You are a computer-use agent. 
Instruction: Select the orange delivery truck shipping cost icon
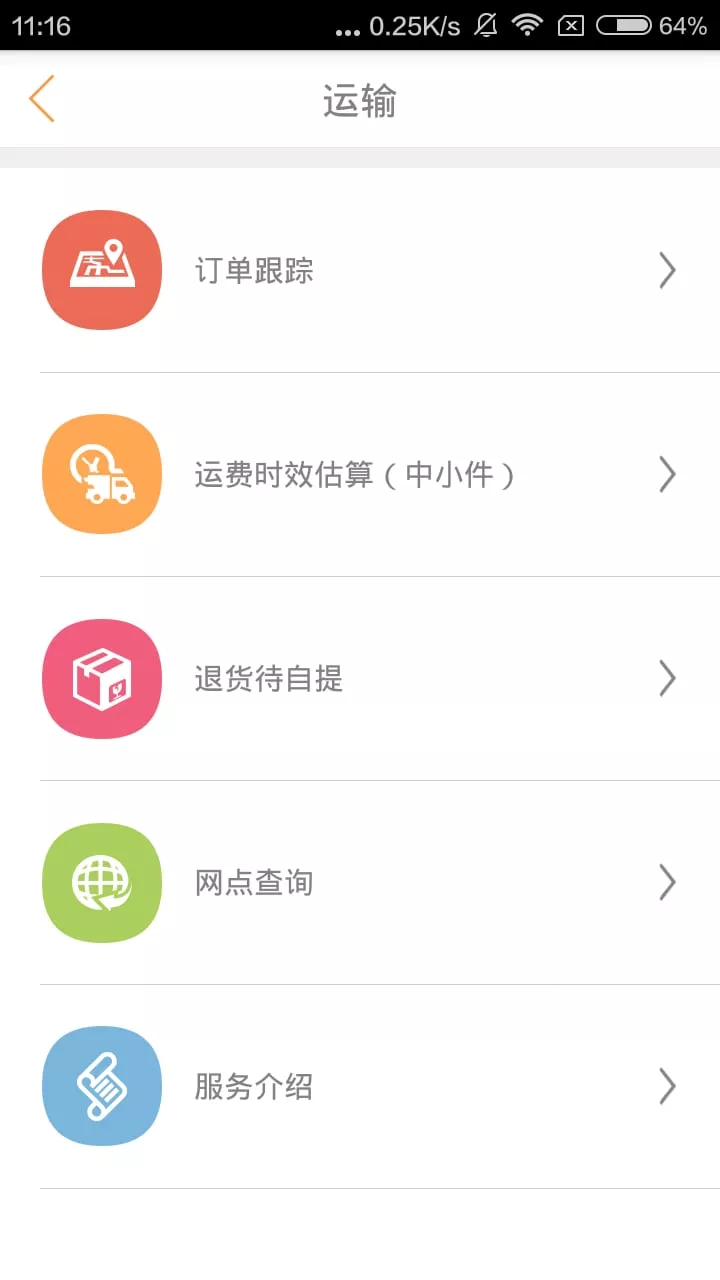point(100,474)
